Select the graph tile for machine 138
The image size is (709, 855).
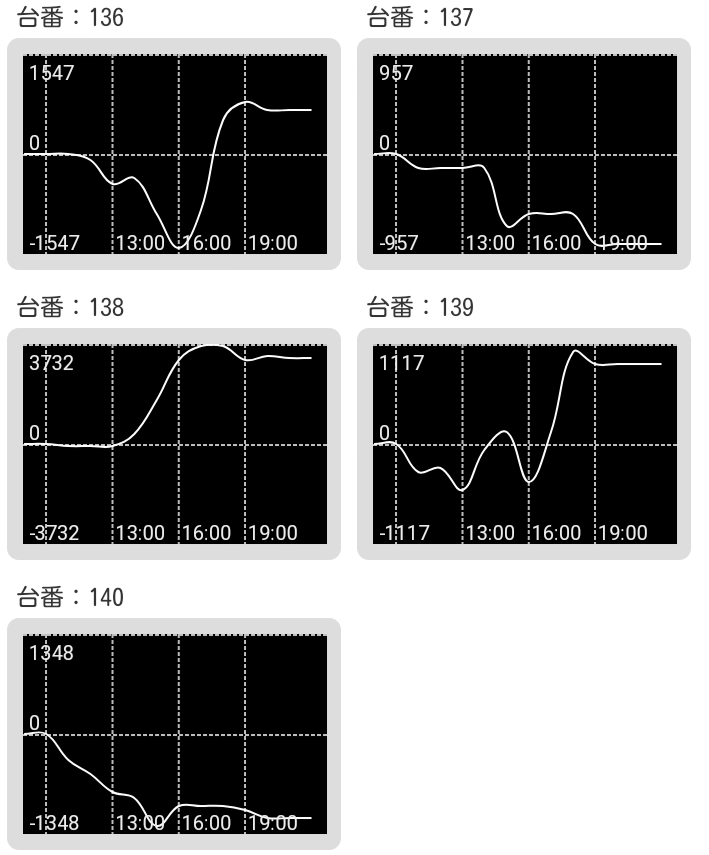click(x=174, y=444)
